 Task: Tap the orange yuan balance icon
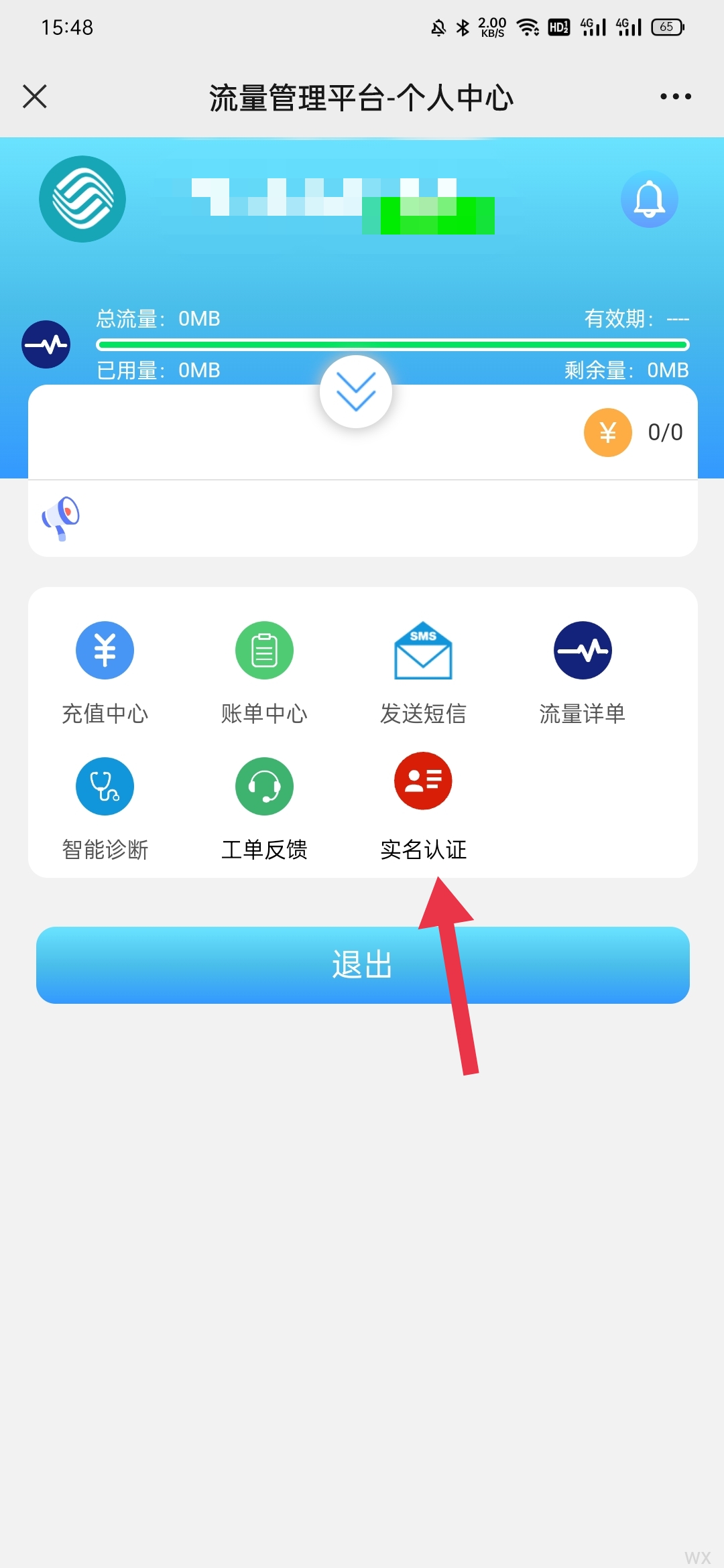click(x=608, y=433)
